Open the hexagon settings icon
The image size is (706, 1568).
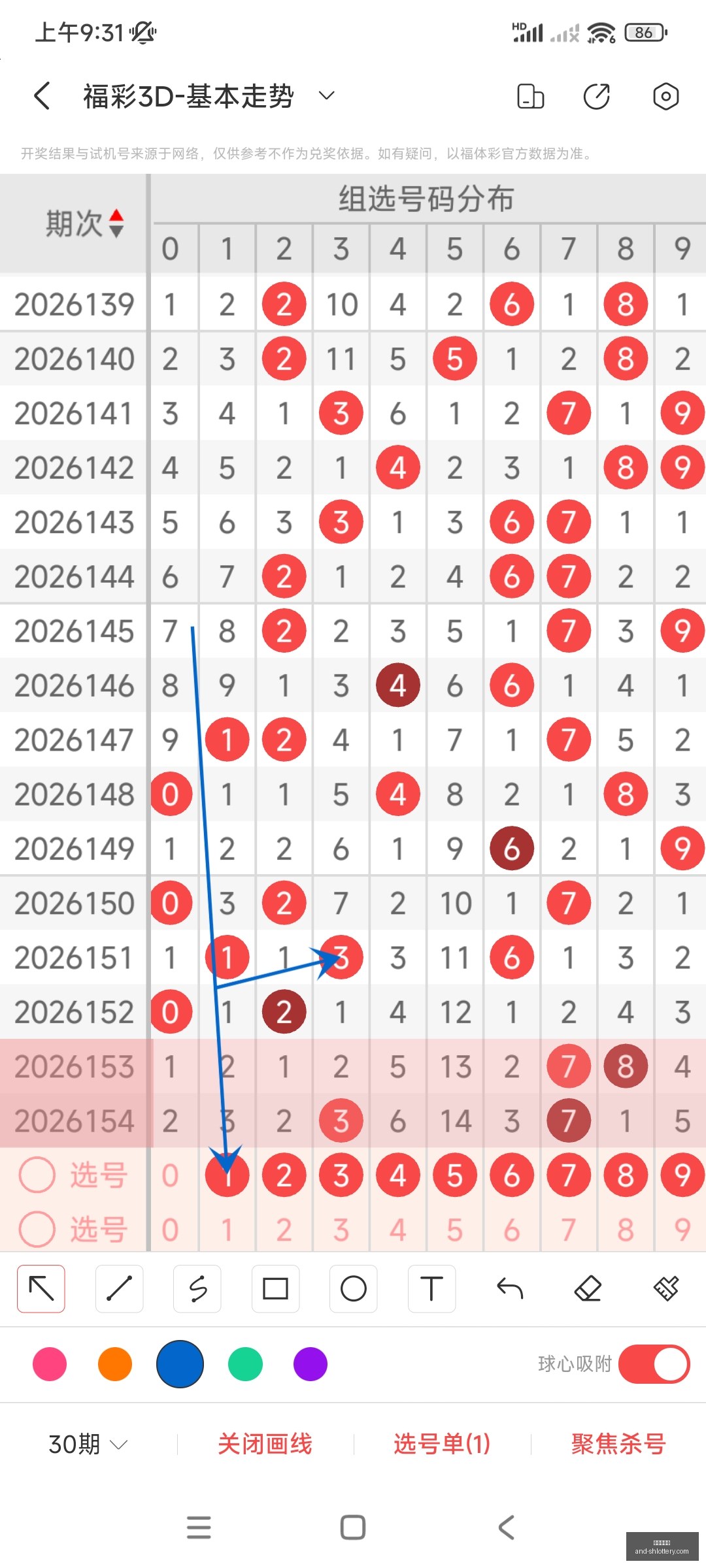(x=665, y=96)
